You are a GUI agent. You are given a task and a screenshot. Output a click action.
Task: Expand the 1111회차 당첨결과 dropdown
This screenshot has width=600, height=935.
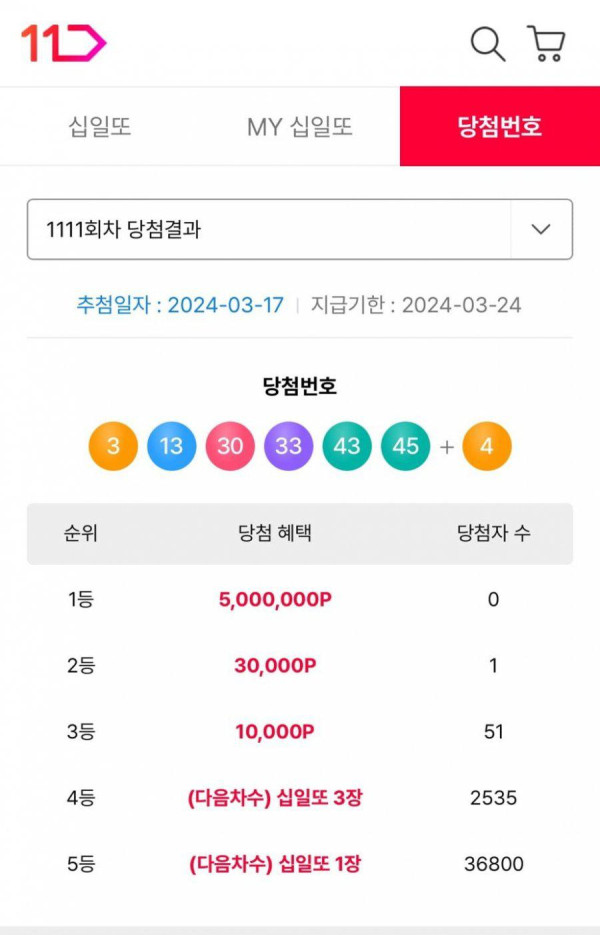[x=541, y=229]
